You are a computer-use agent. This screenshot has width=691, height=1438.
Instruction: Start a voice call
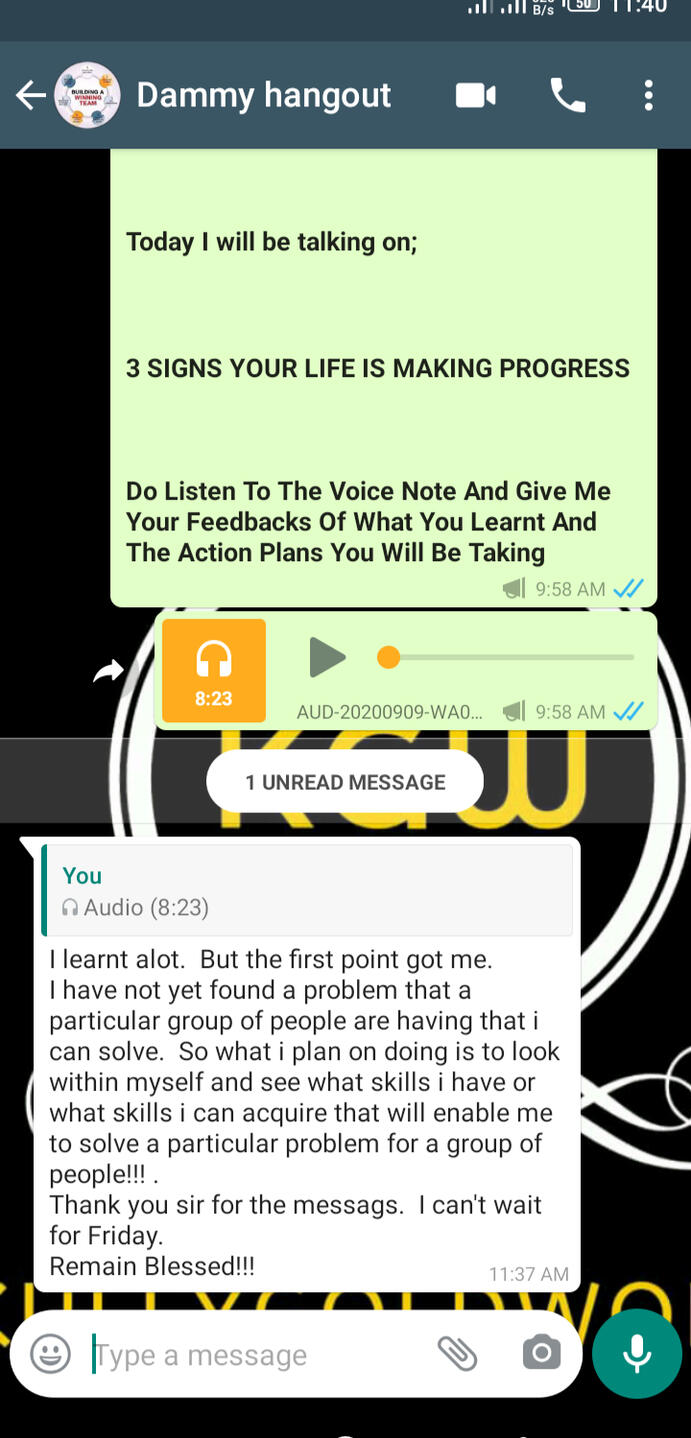coord(567,96)
